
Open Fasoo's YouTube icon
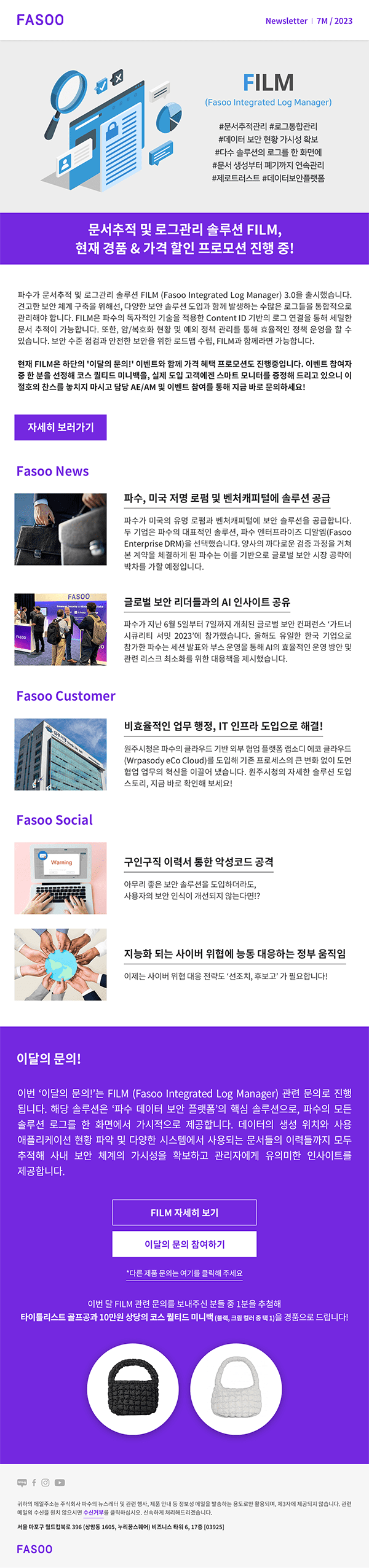point(60,1483)
